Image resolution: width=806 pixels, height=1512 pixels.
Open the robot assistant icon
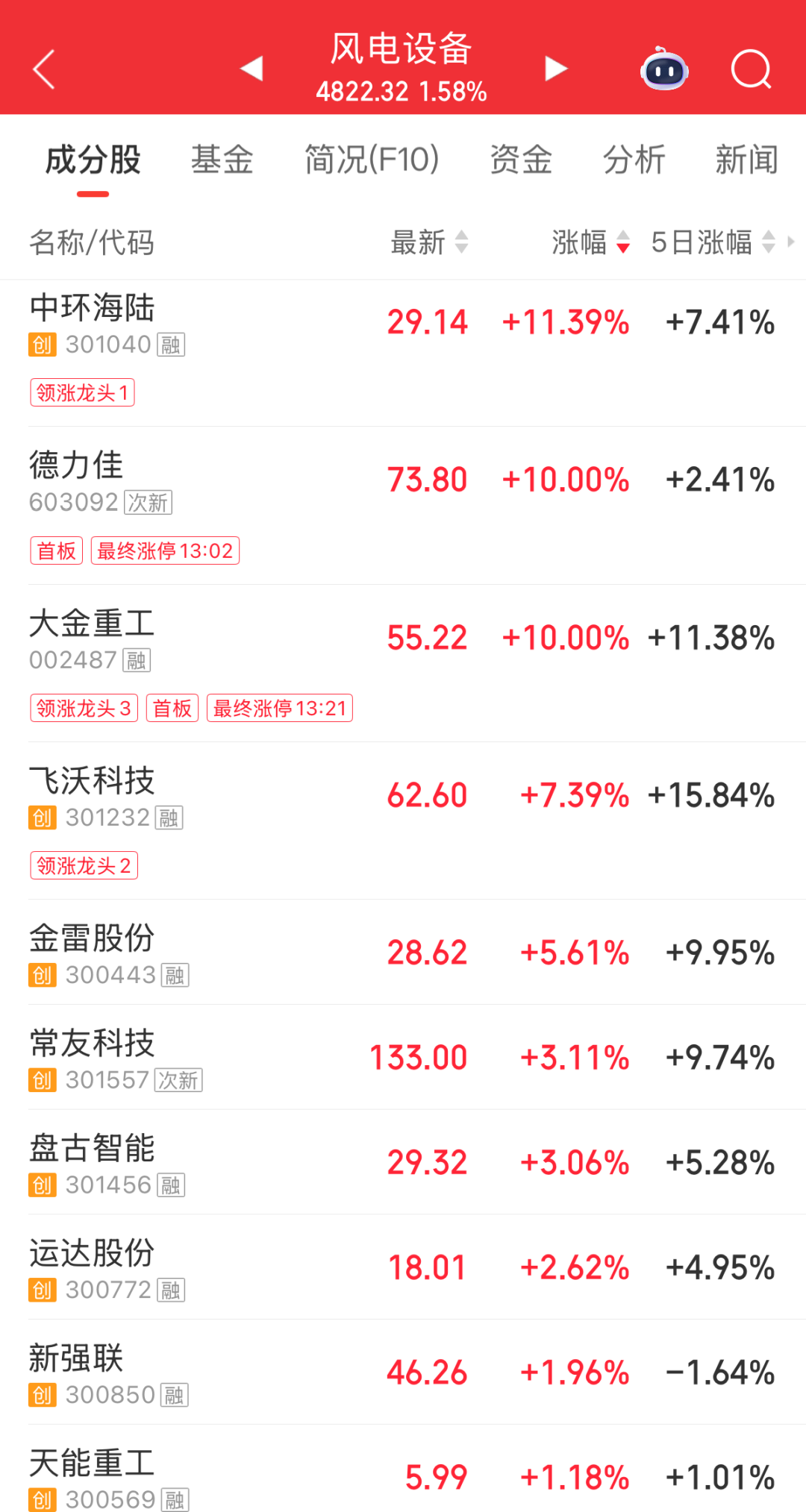pos(664,69)
